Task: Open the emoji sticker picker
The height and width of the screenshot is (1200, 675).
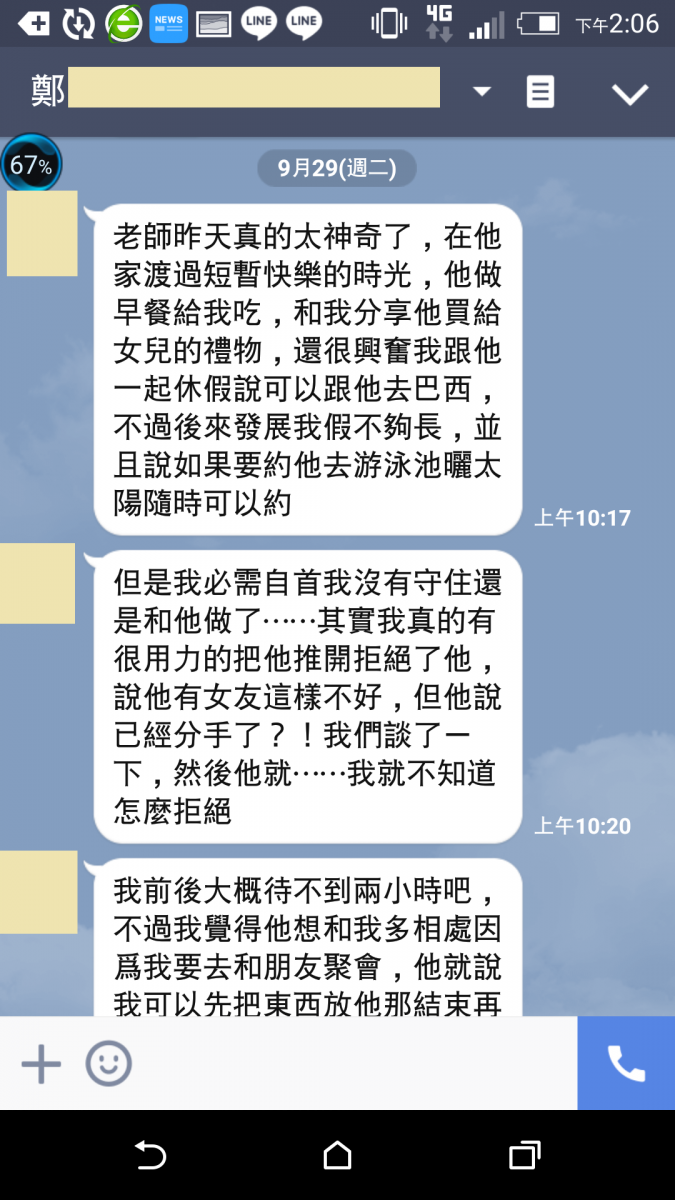Action: click(x=108, y=1063)
